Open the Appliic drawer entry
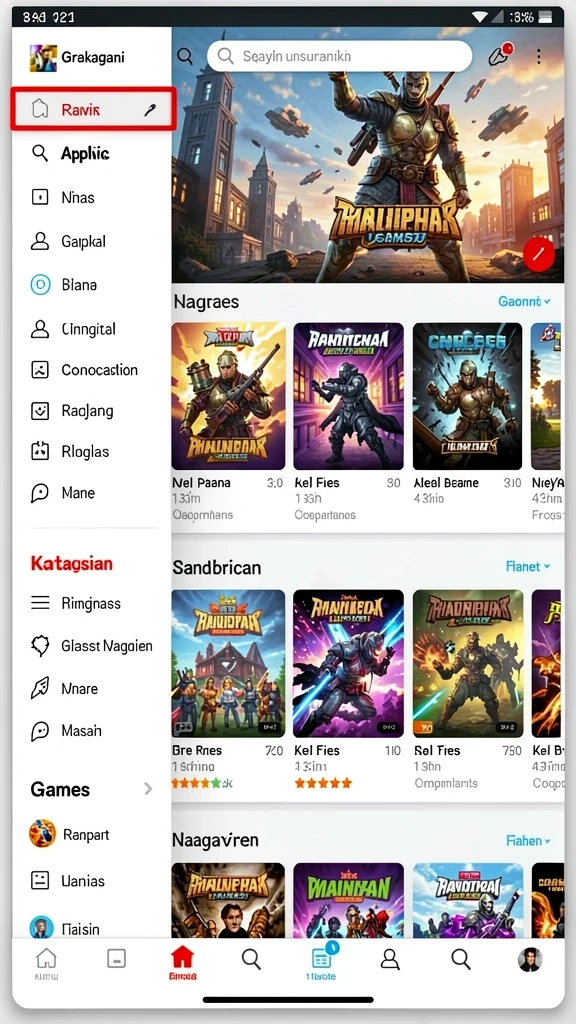This screenshot has width=576, height=1024. (x=91, y=153)
